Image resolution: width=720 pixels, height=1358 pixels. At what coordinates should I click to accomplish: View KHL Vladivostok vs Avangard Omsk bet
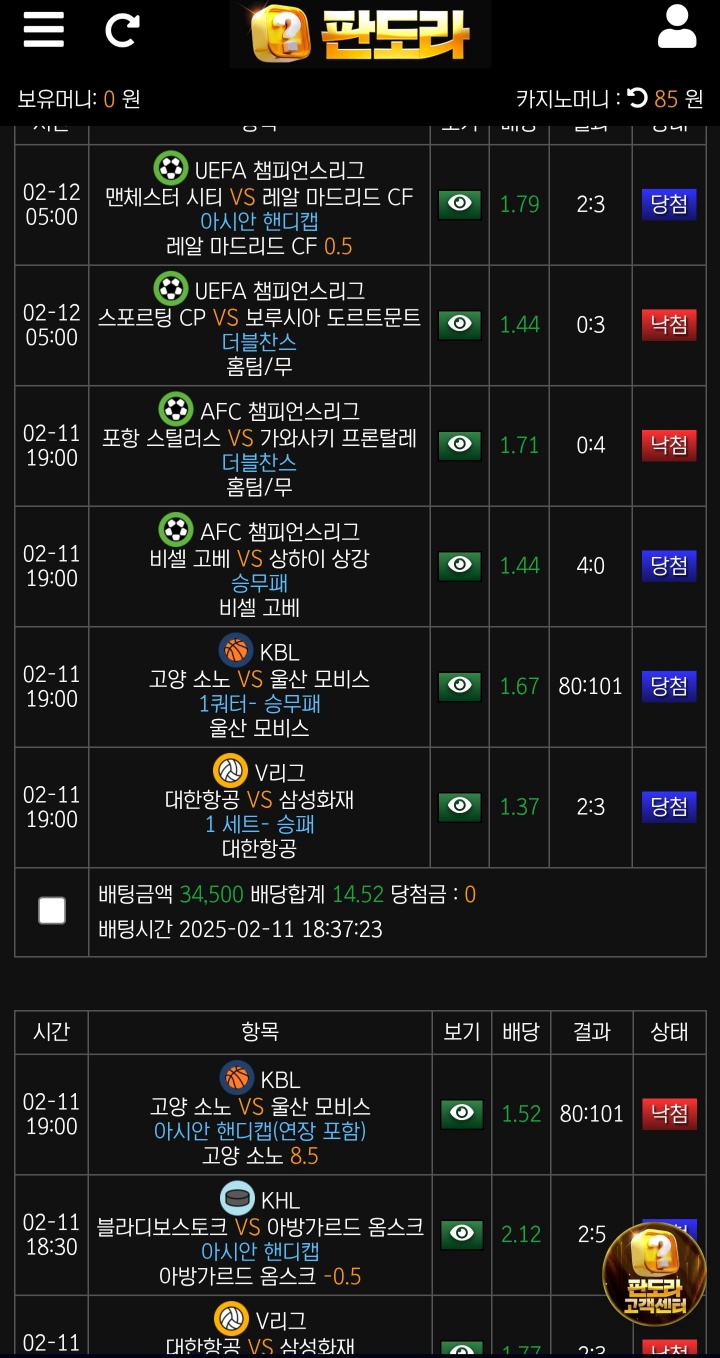[461, 1234]
